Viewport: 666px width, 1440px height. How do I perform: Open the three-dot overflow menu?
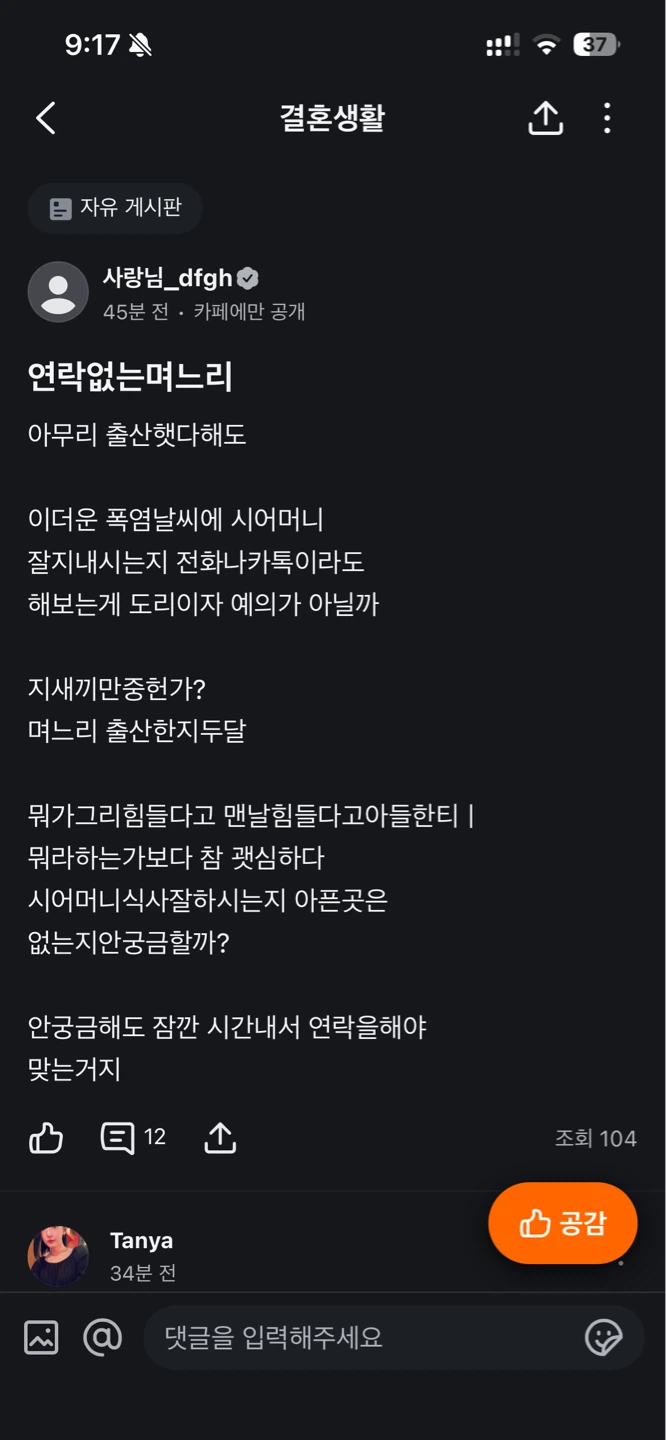click(x=607, y=118)
